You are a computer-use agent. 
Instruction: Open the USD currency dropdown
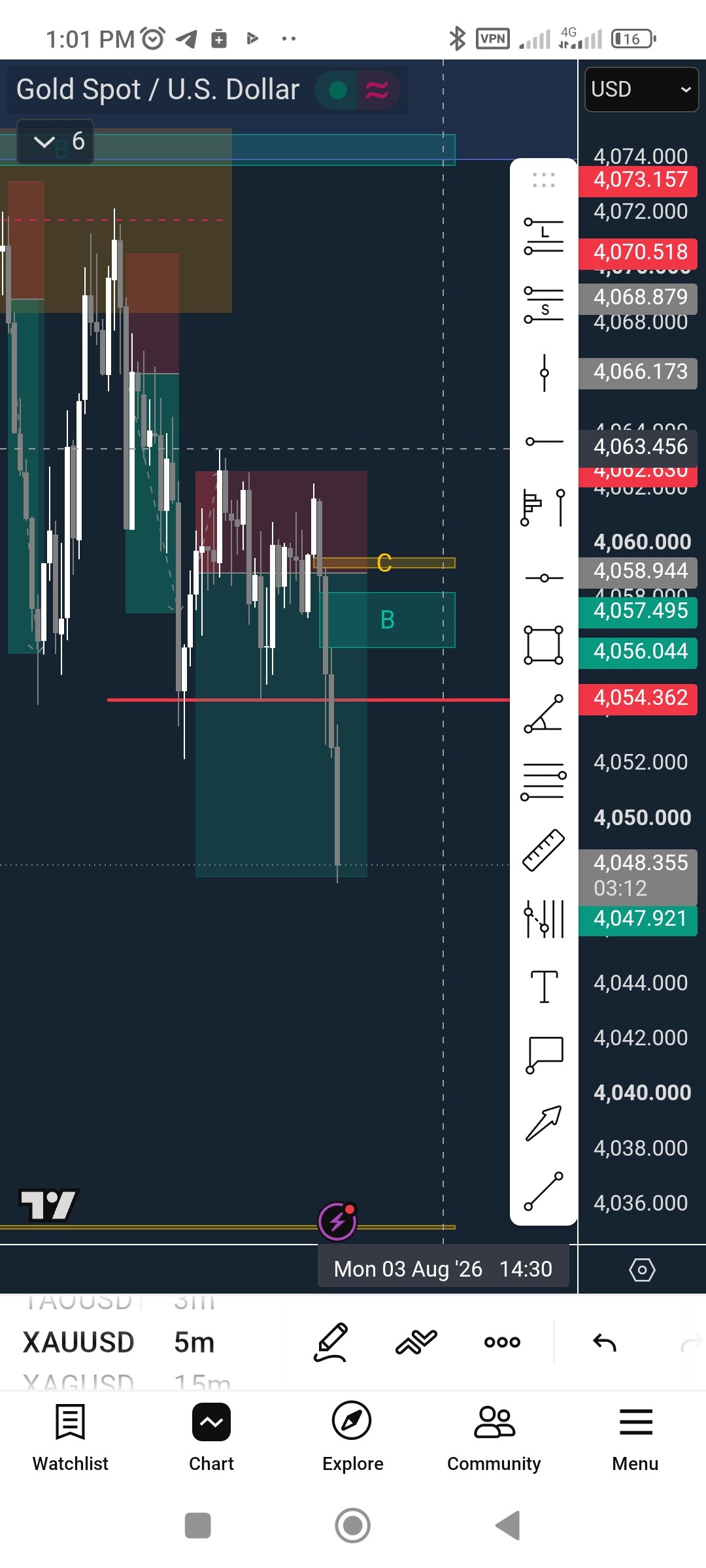pyautogui.click(x=641, y=90)
